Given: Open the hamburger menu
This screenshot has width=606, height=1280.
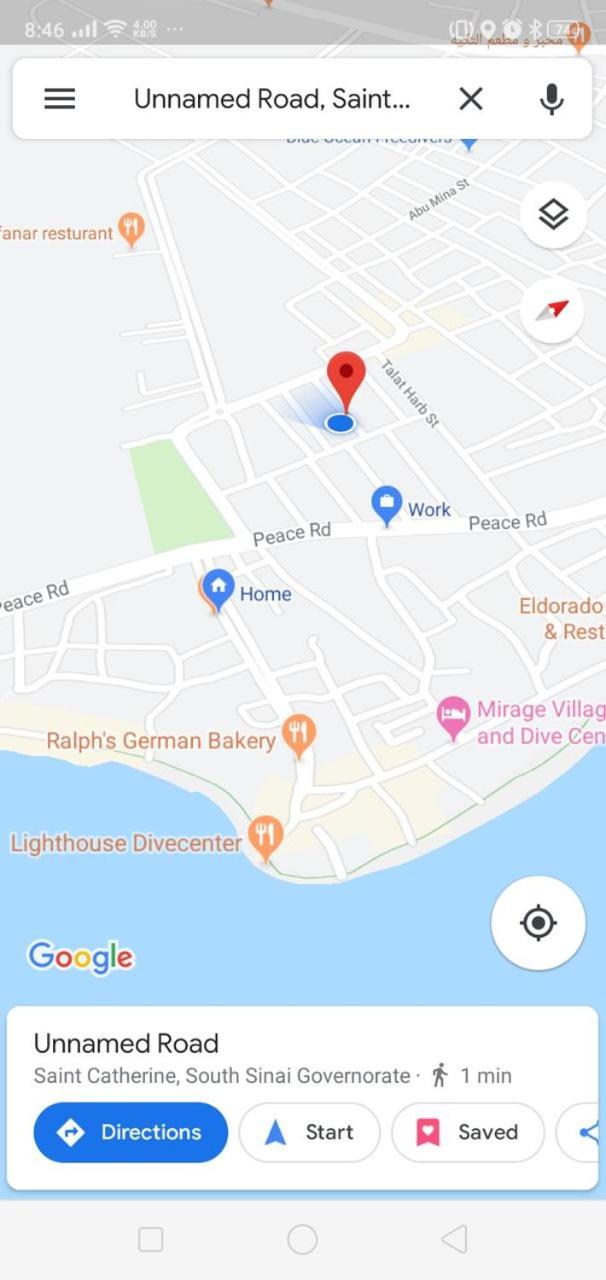Looking at the screenshot, I should pyautogui.click(x=60, y=98).
